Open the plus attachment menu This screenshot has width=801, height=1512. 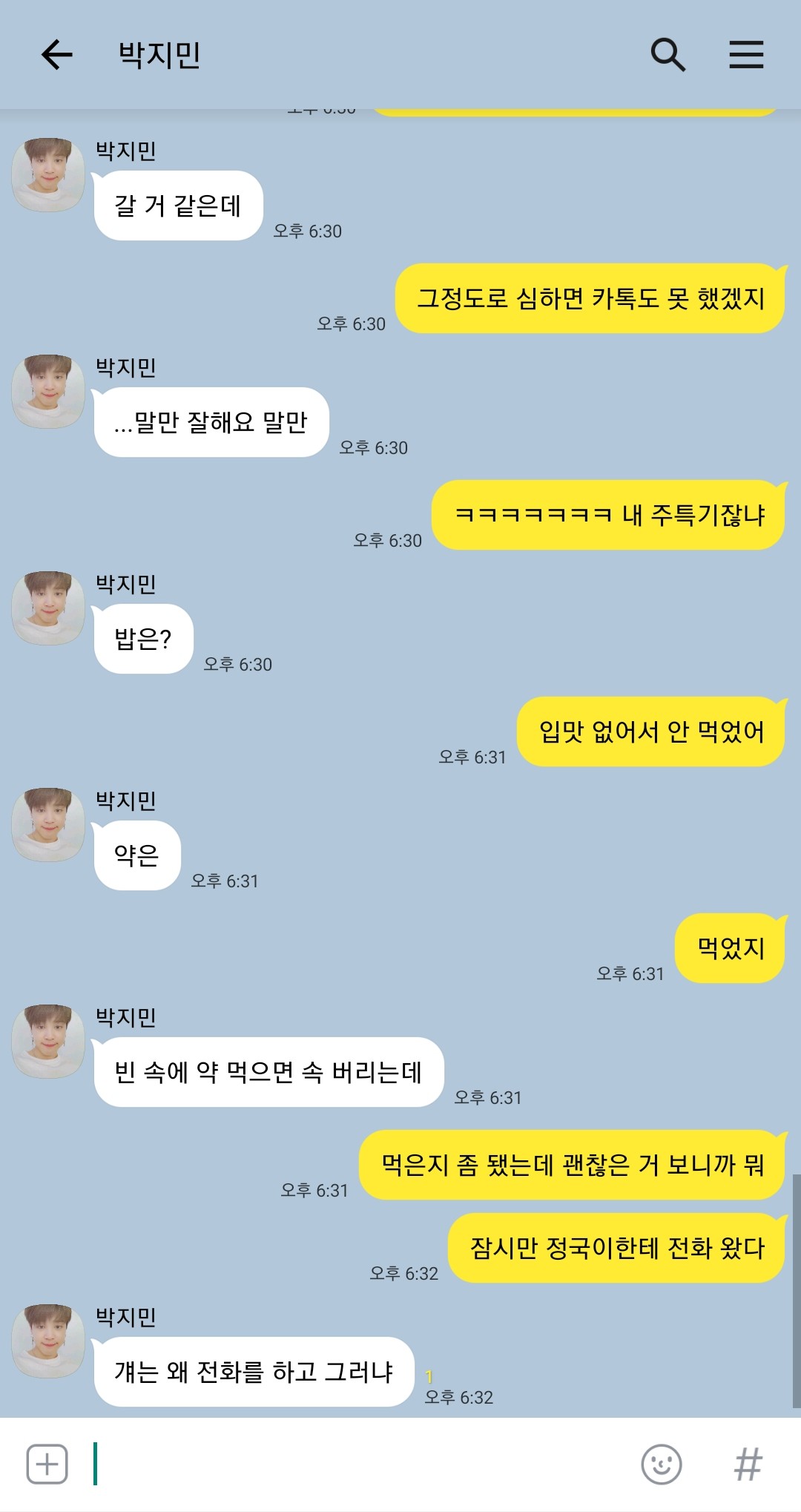pyautogui.click(x=47, y=1464)
